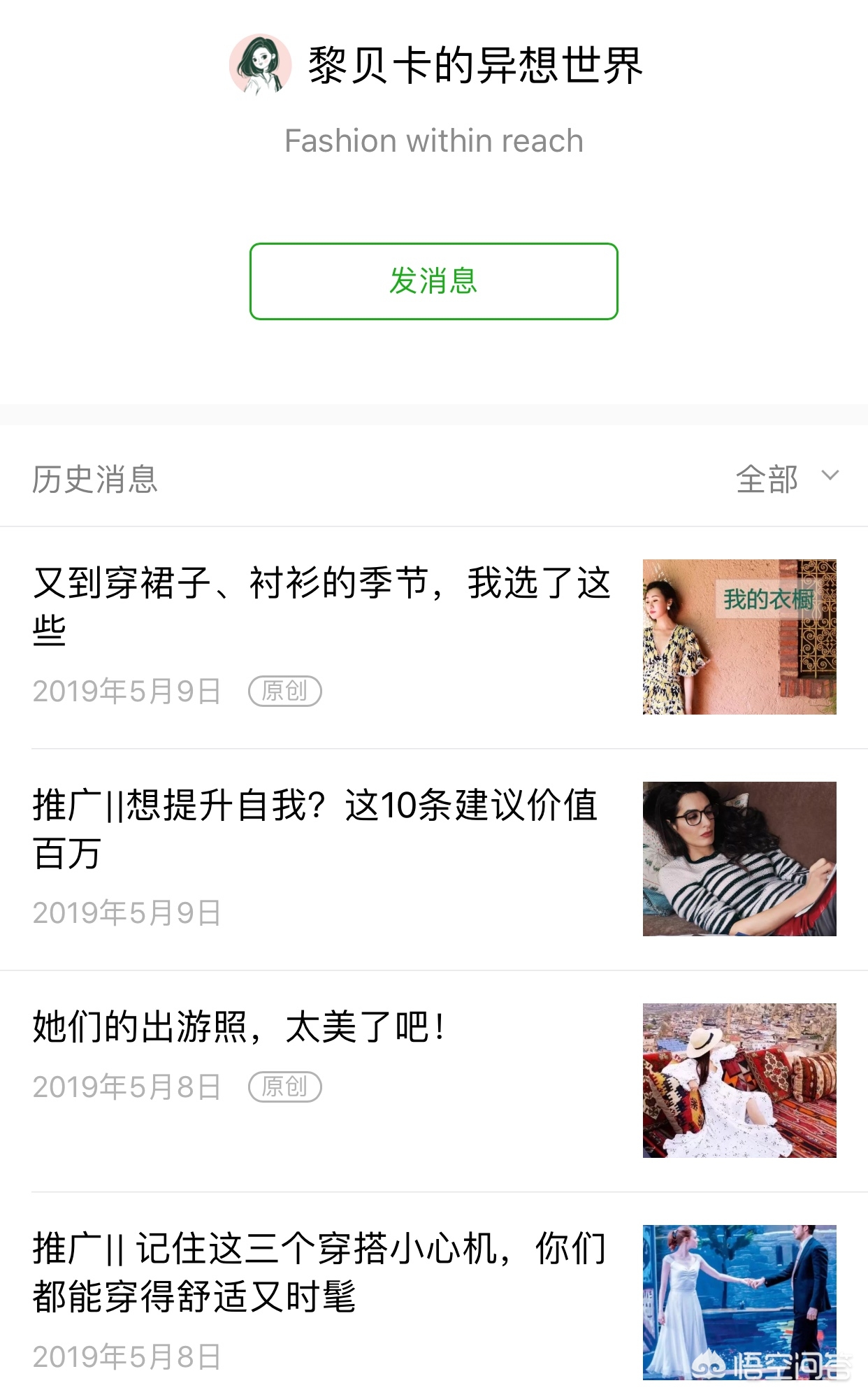Tap the 发消息 button
The height and width of the screenshot is (1397, 868).
point(433,281)
